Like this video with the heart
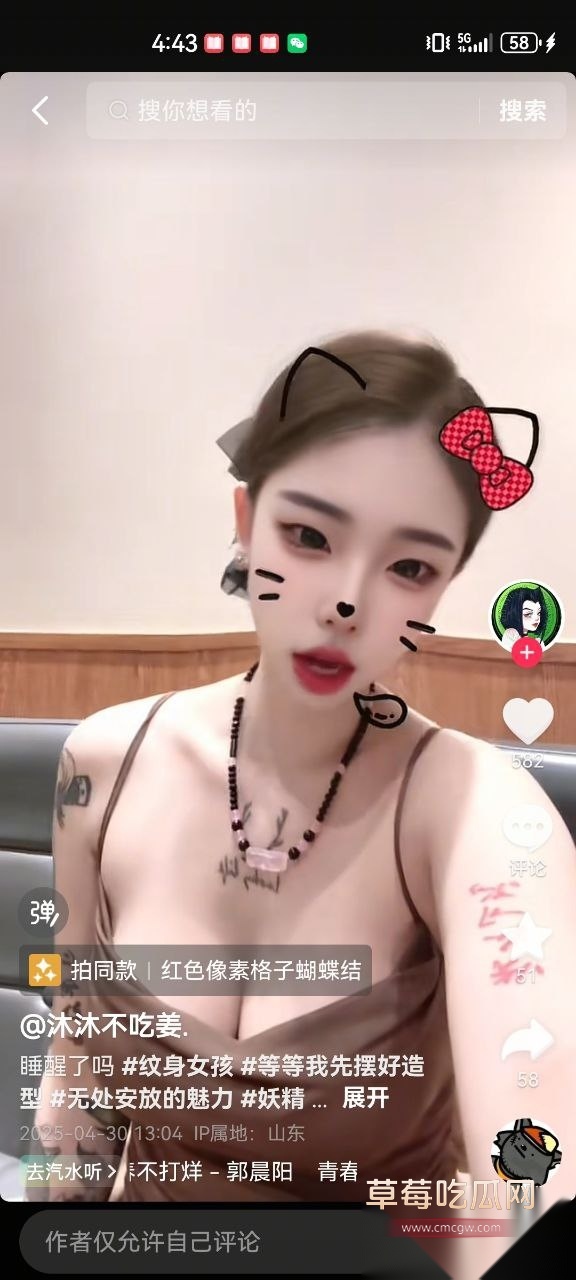The width and height of the screenshot is (576, 1280). (x=527, y=721)
